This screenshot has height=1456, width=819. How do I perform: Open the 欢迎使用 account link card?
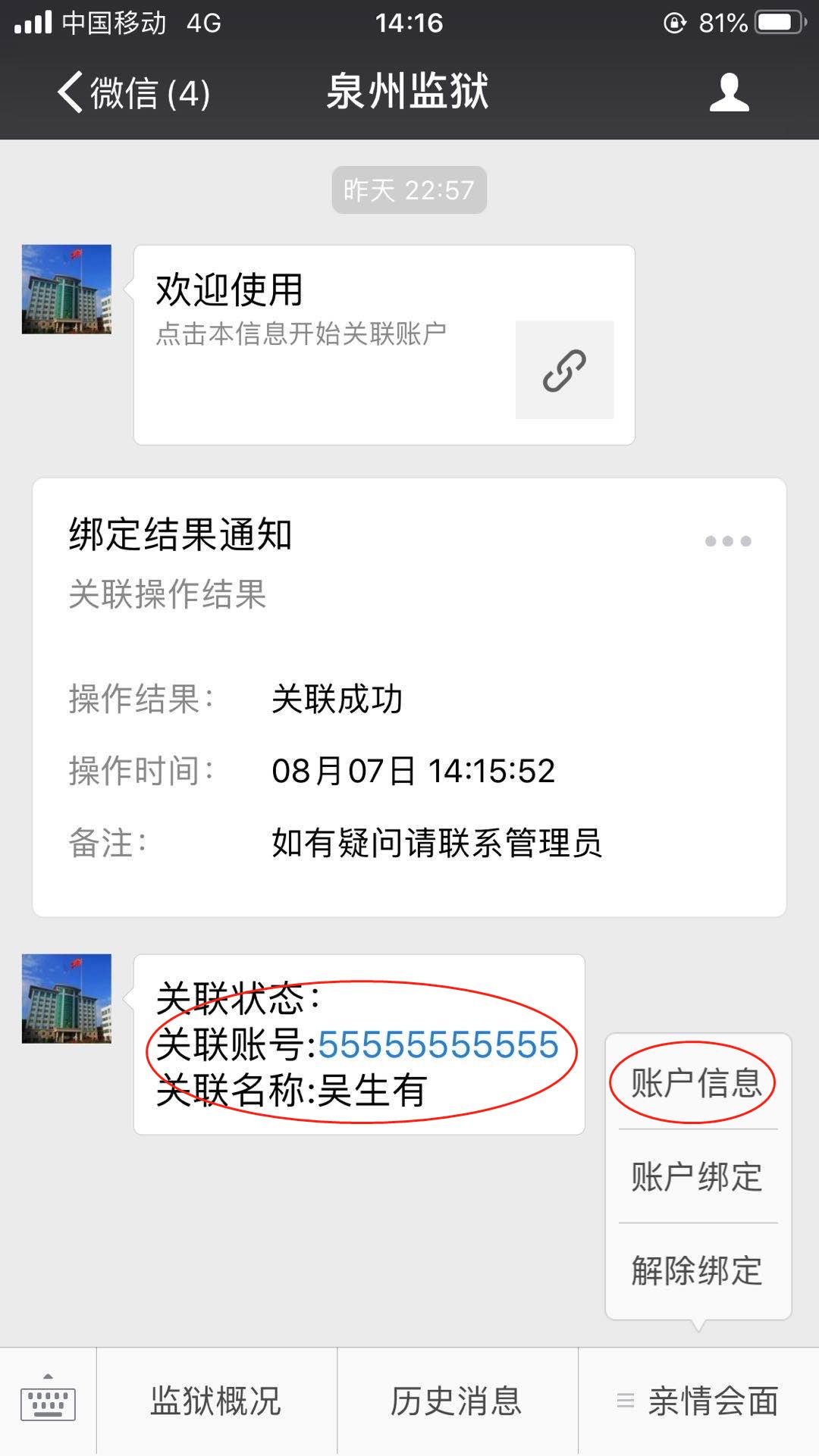[x=384, y=345]
